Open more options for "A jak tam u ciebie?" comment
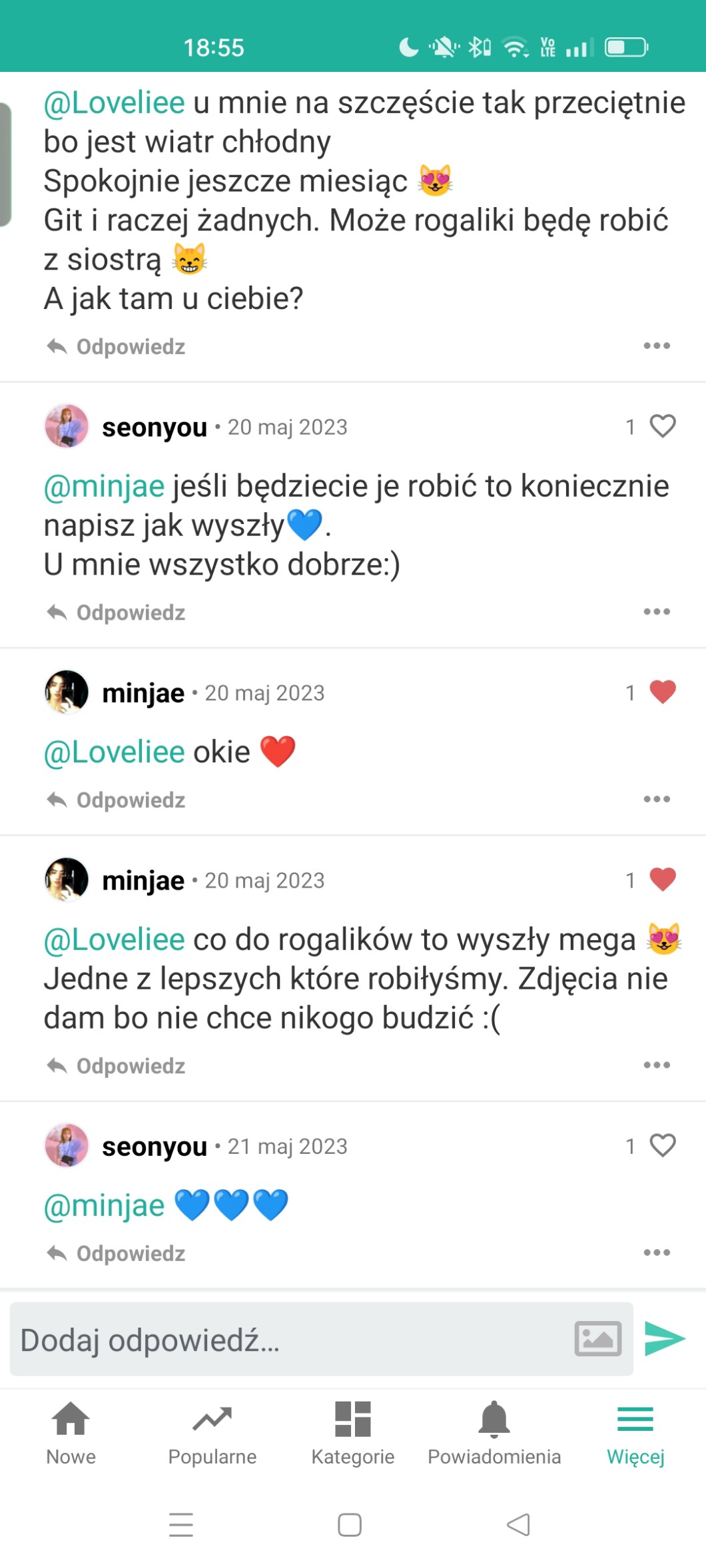 coord(657,346)
